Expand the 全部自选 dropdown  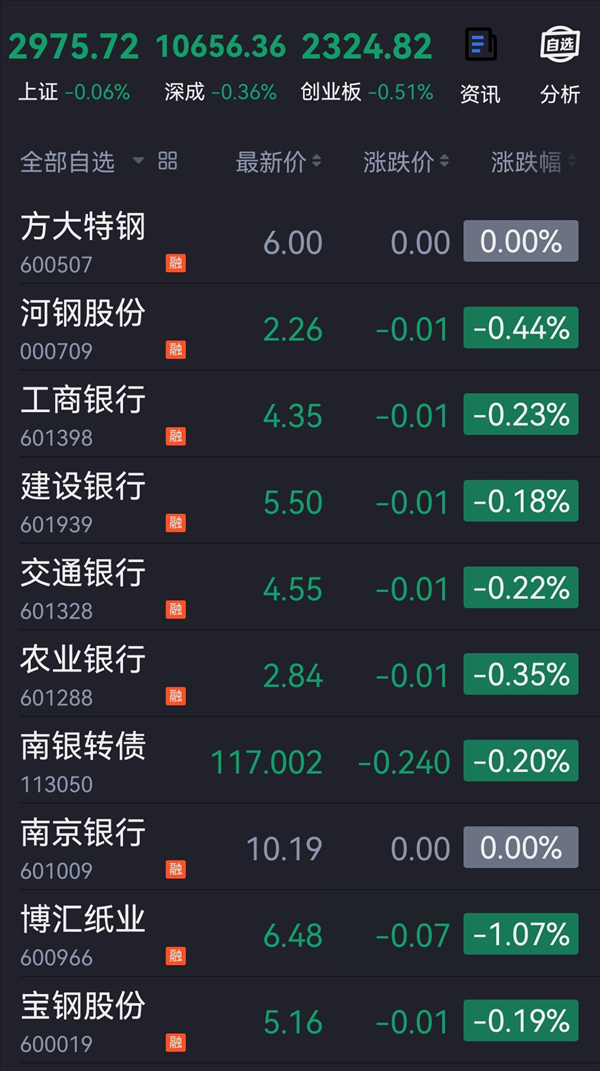82,162
